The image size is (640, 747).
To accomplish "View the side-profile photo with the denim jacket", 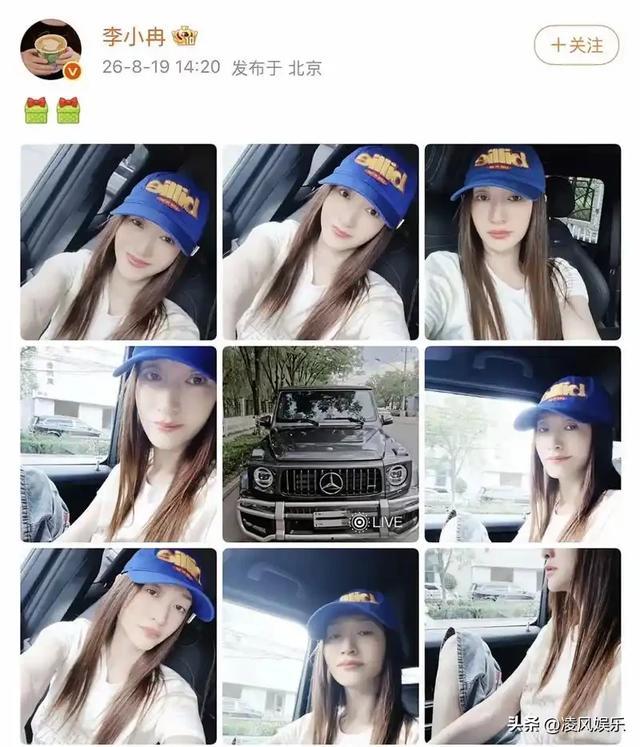I will [x=523, y=646].
